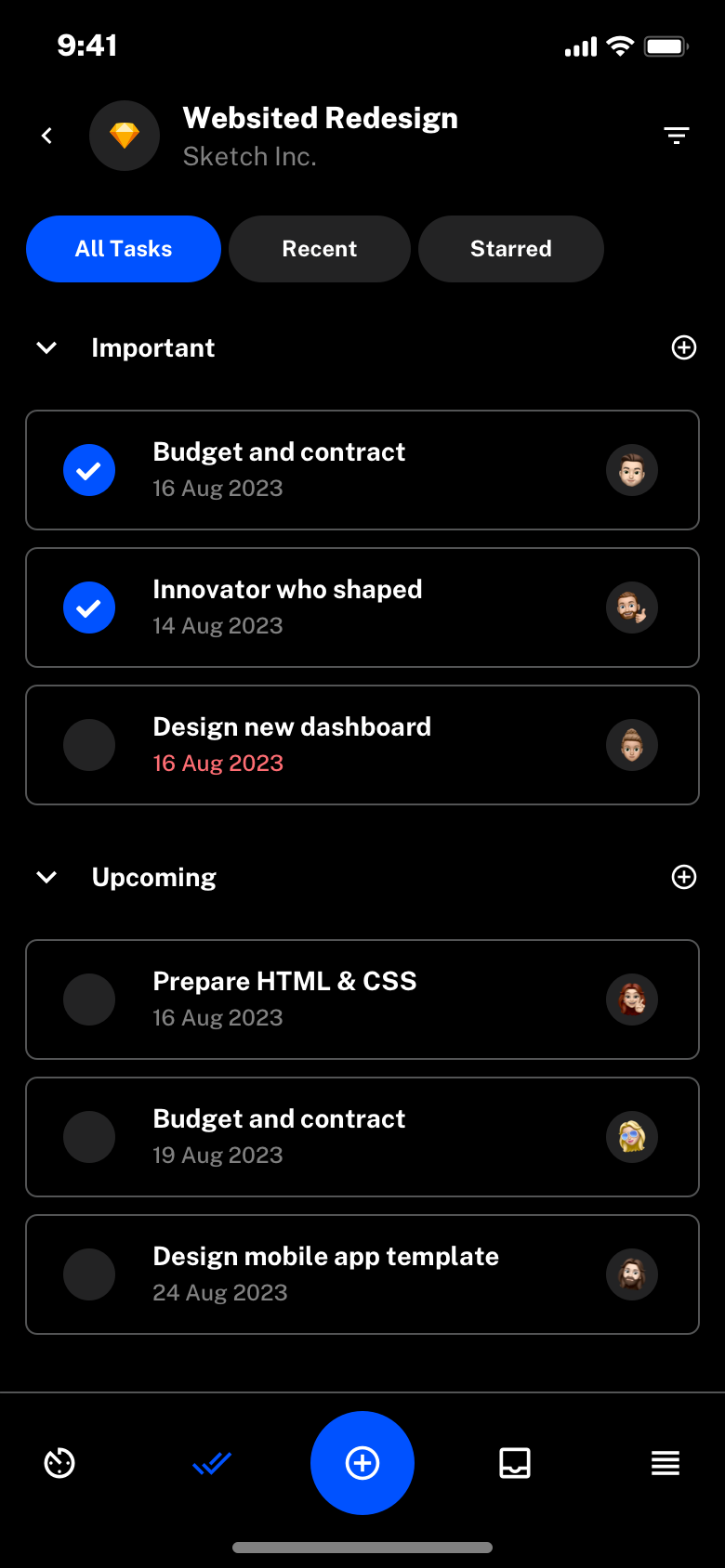Add a task under Upcoming section
The width and height of the screenshot is (725, 1568).
684,877
